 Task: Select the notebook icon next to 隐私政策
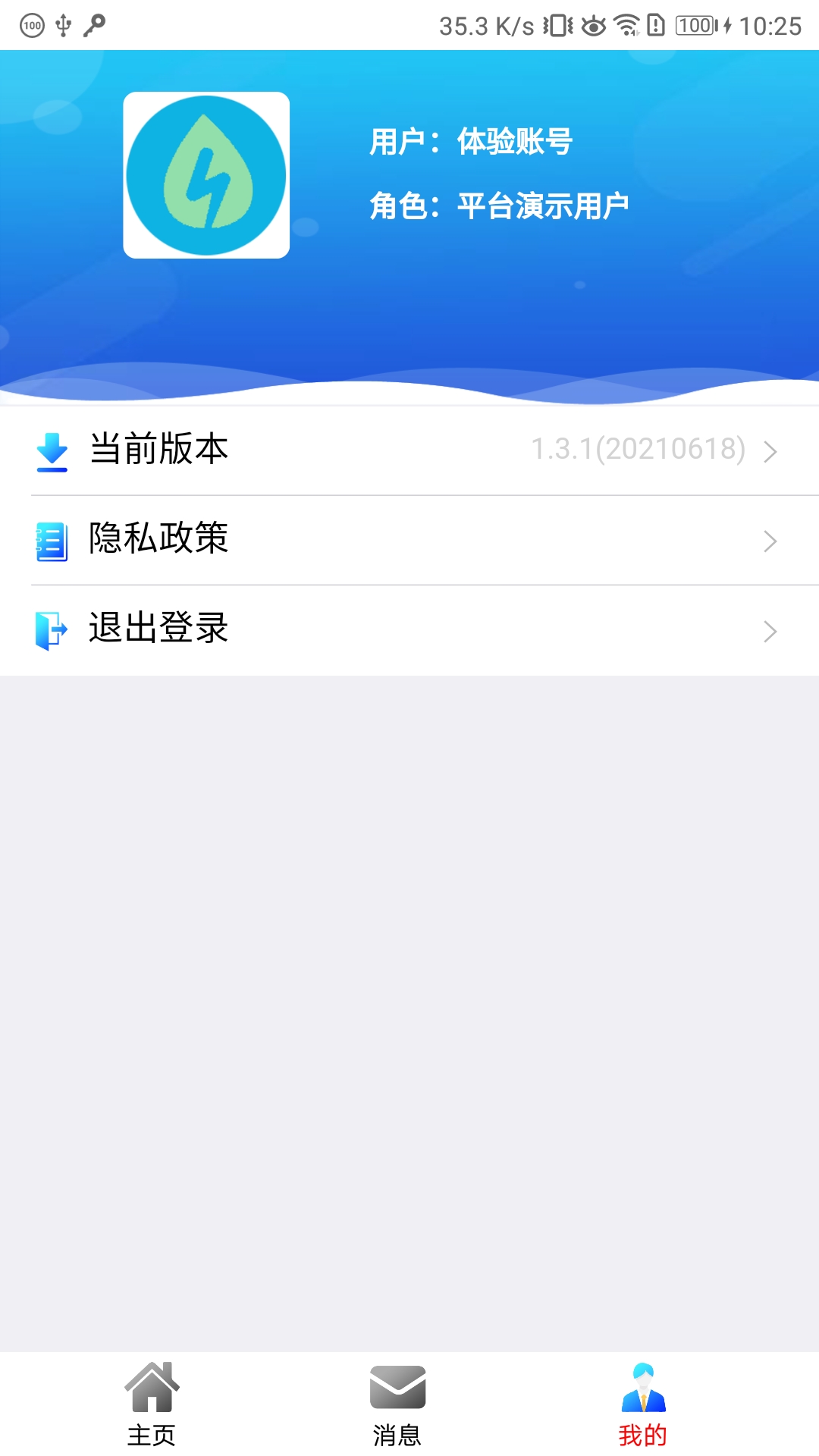click(x=50, y=541)
